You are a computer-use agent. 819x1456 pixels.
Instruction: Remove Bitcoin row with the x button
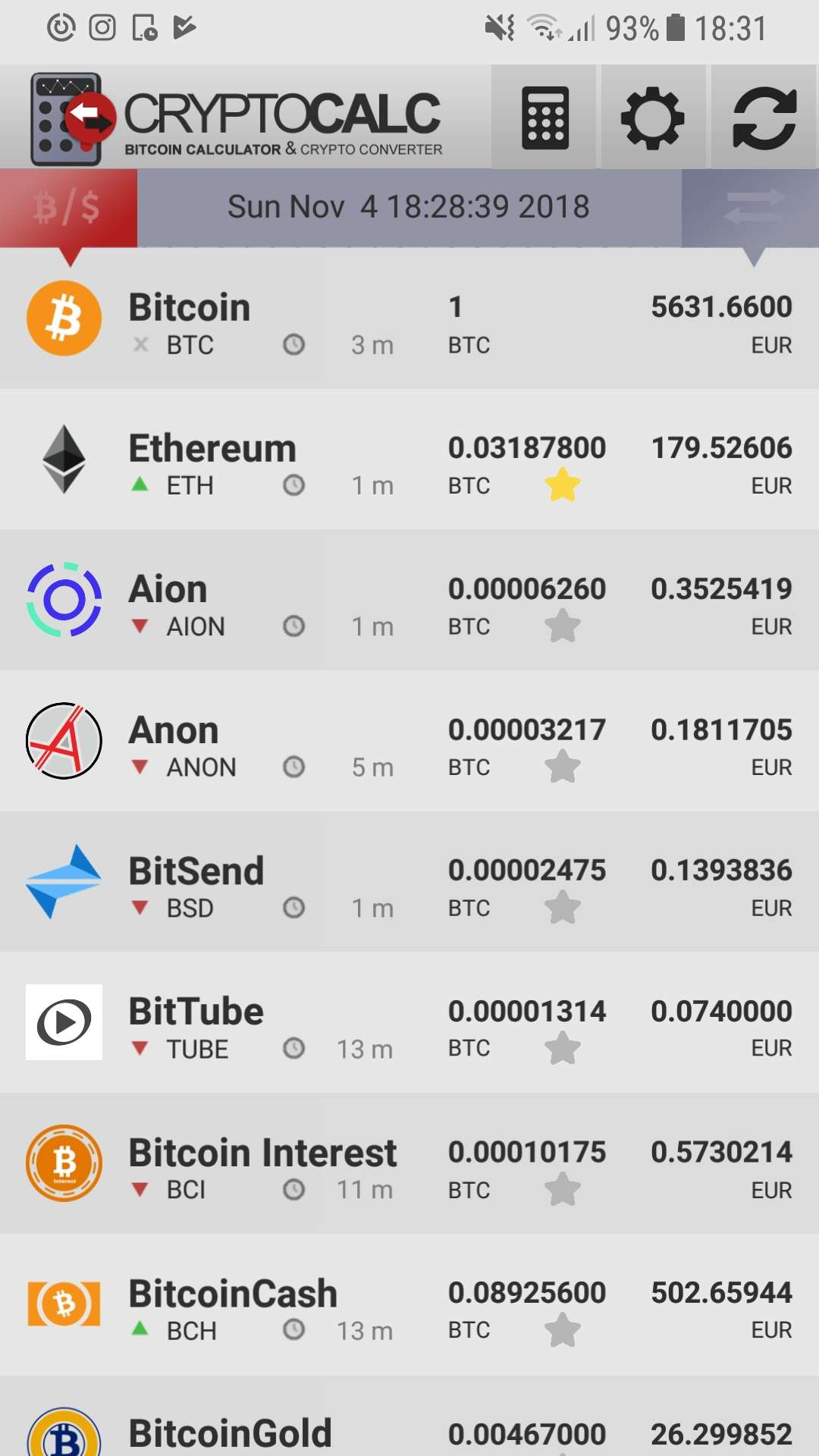point(141,345)
